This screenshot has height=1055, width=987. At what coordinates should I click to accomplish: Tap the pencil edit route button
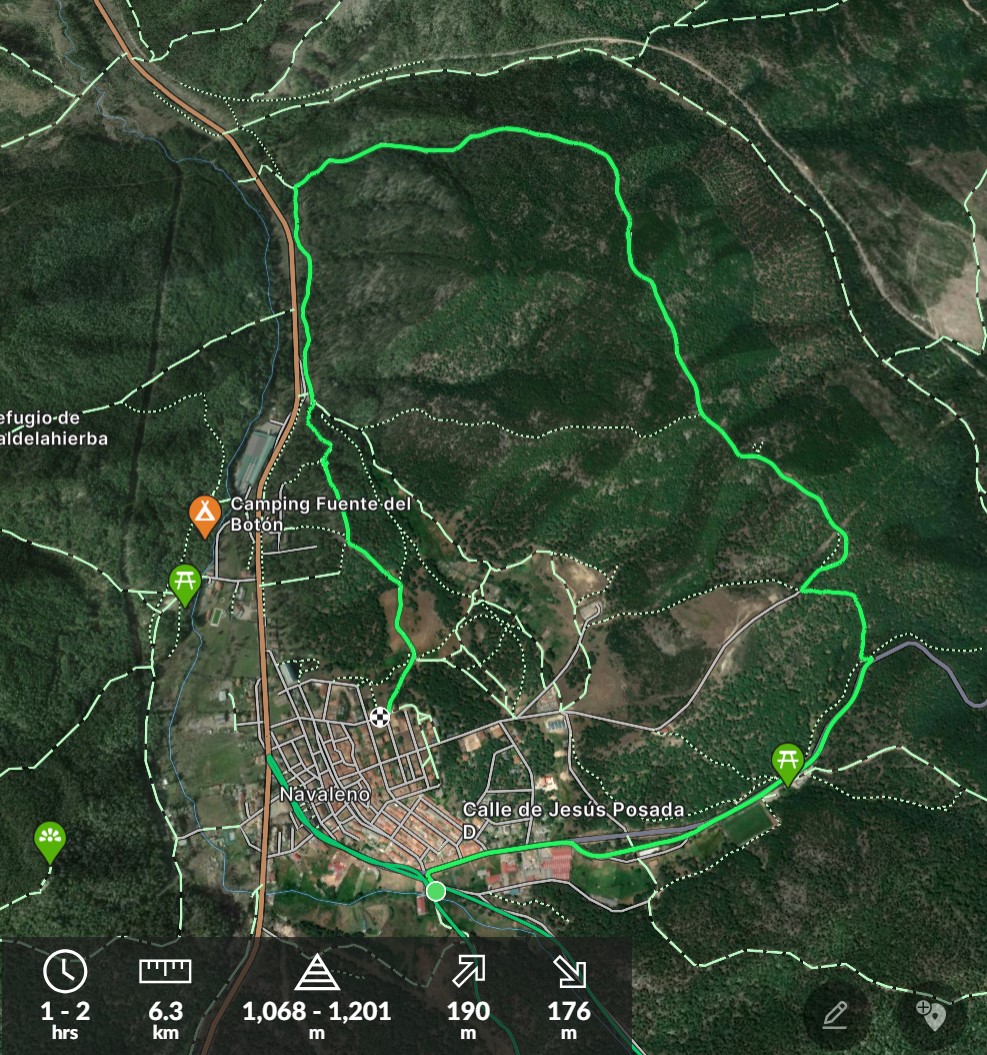tap(836, 1015)
